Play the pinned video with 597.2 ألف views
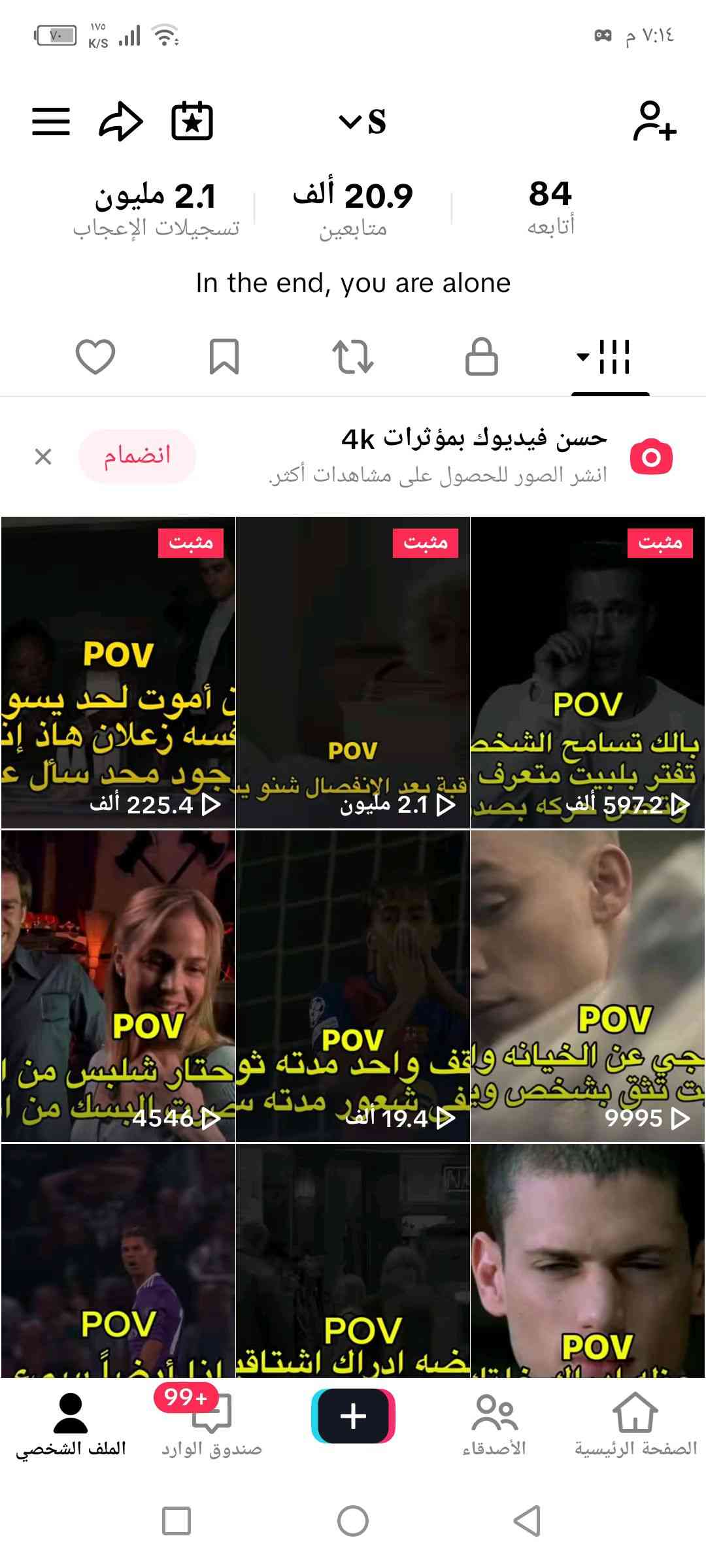This screenshot has height=1568, width=706. (587, 673)
